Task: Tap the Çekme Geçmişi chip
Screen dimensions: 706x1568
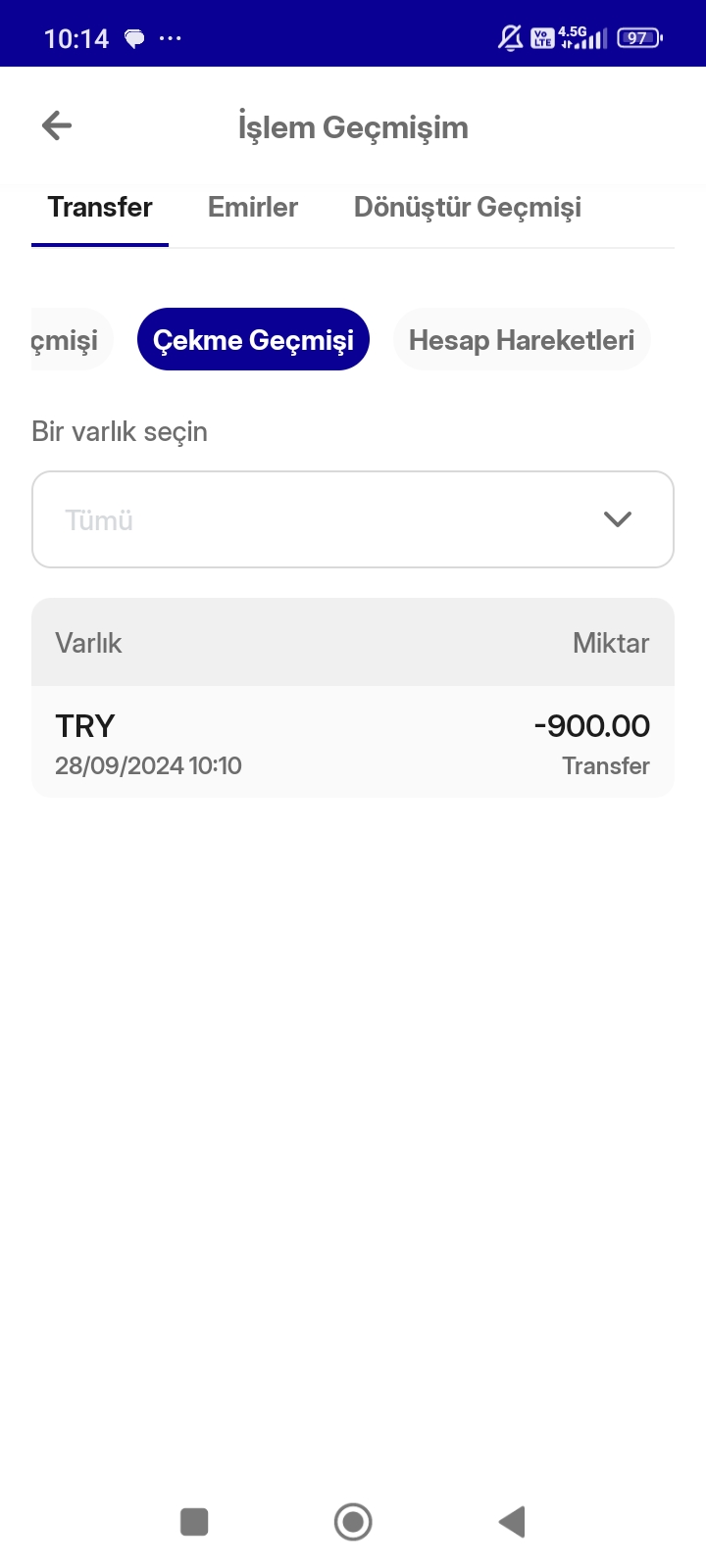Action: coord(253,339)
